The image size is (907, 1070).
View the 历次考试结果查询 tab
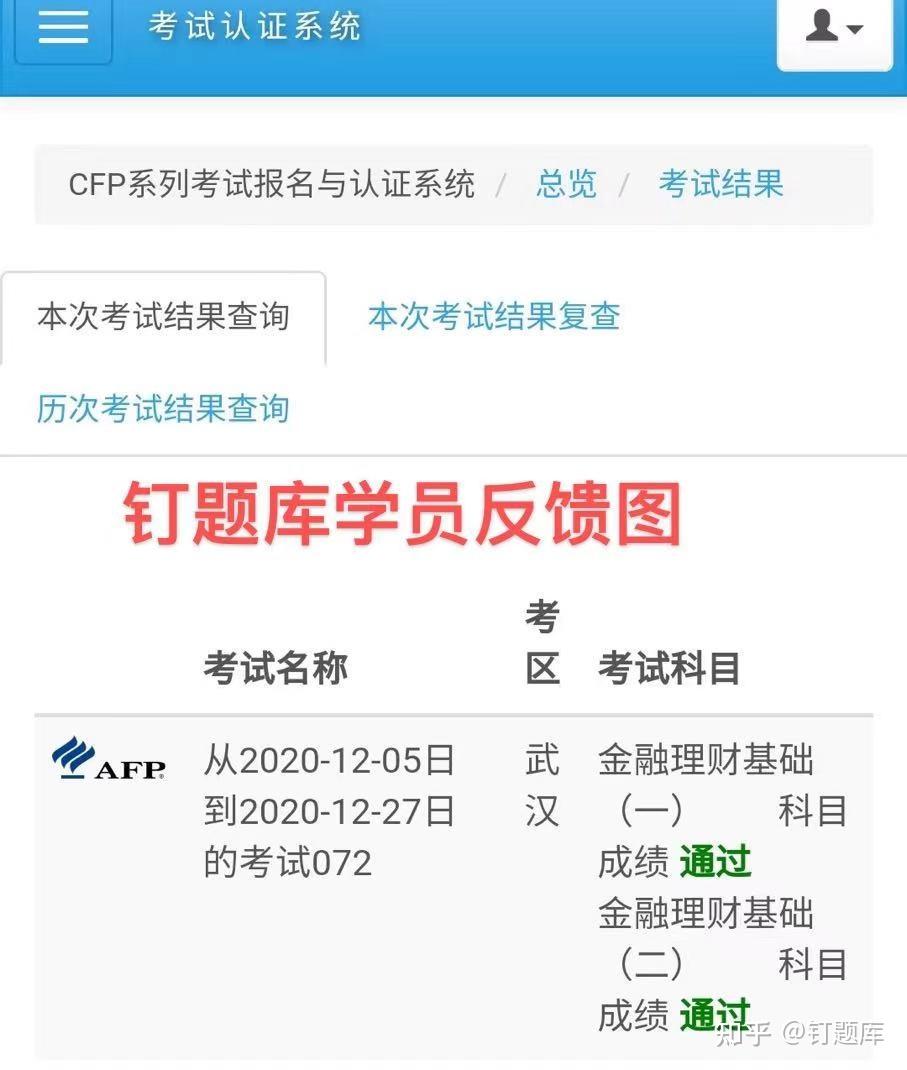pos(163,409)
